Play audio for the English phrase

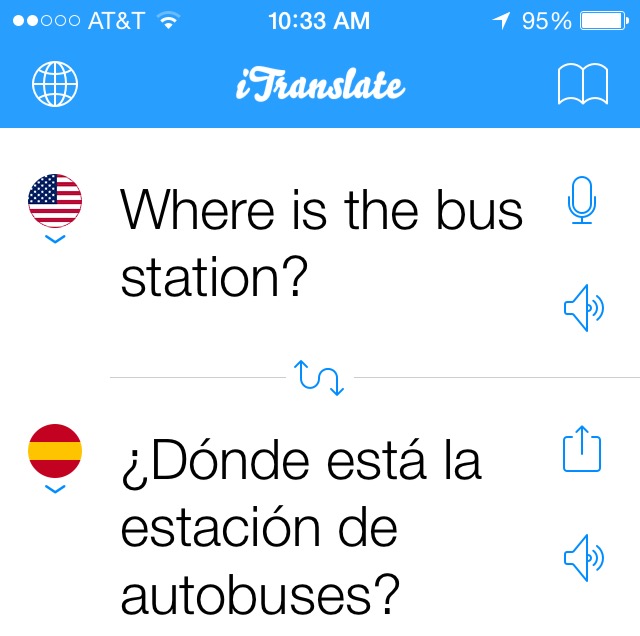583,311
